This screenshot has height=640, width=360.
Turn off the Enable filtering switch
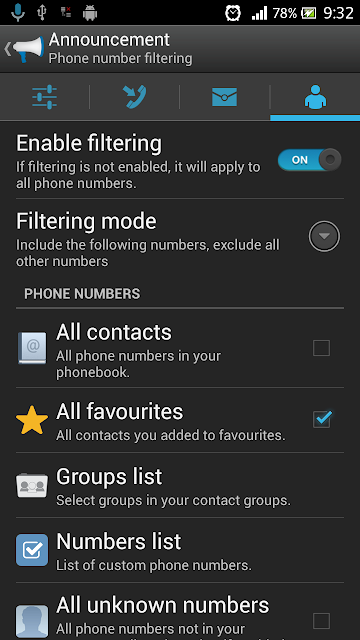[309, 160]
